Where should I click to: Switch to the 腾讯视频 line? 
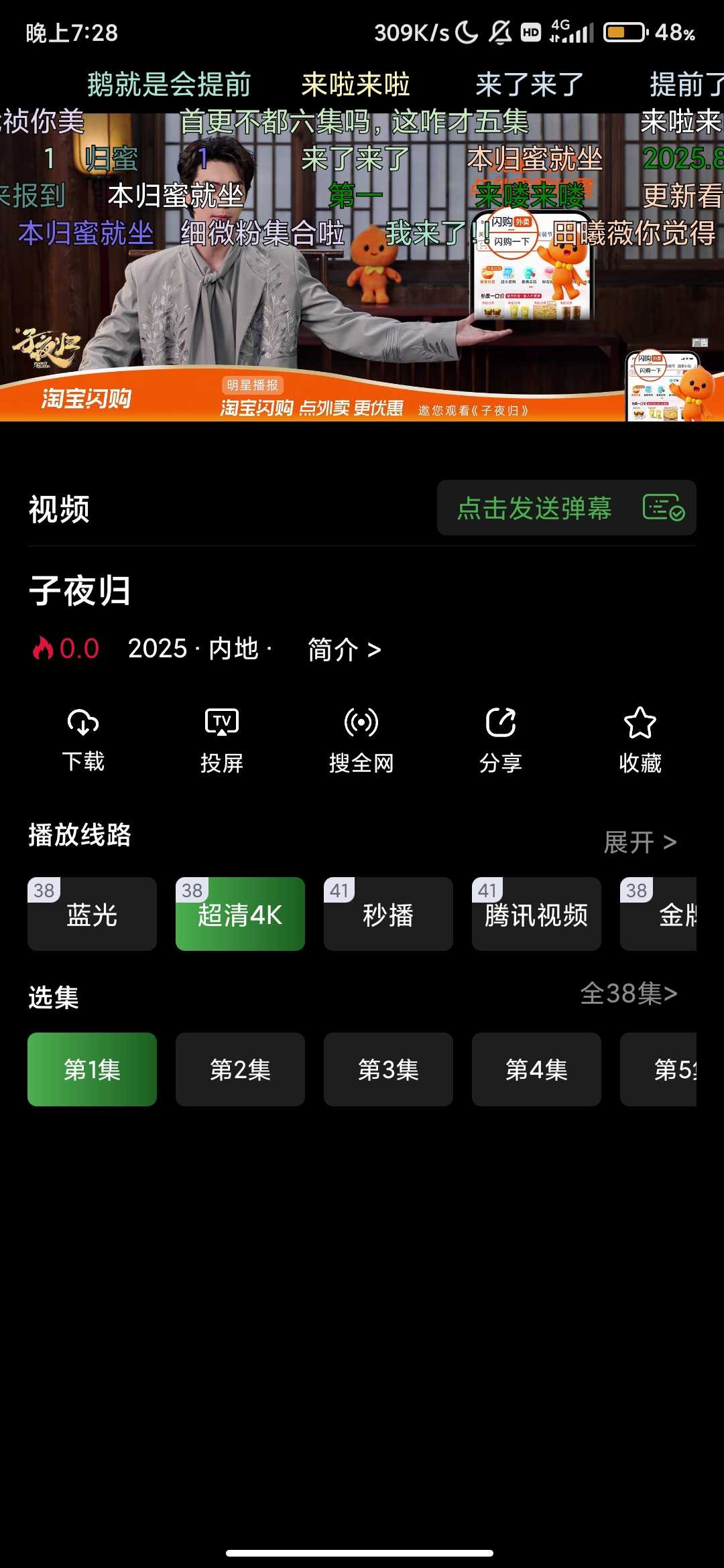(536, 914)
